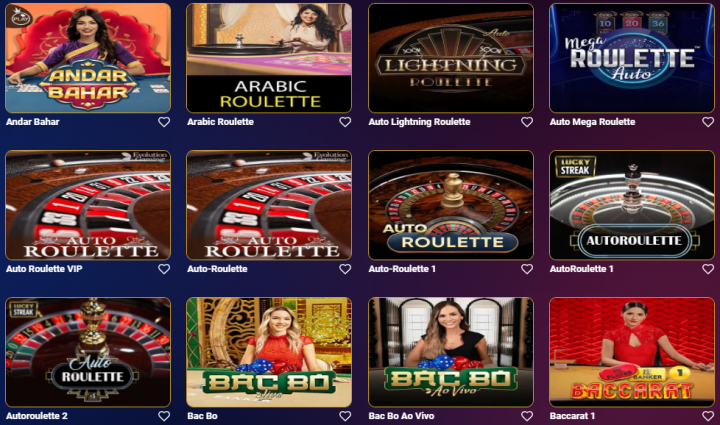The width and height of the screenshot is (720, 425).
Task: Tap the heart next to Auto Lightning Roulette
Action: tap(527, 122)
